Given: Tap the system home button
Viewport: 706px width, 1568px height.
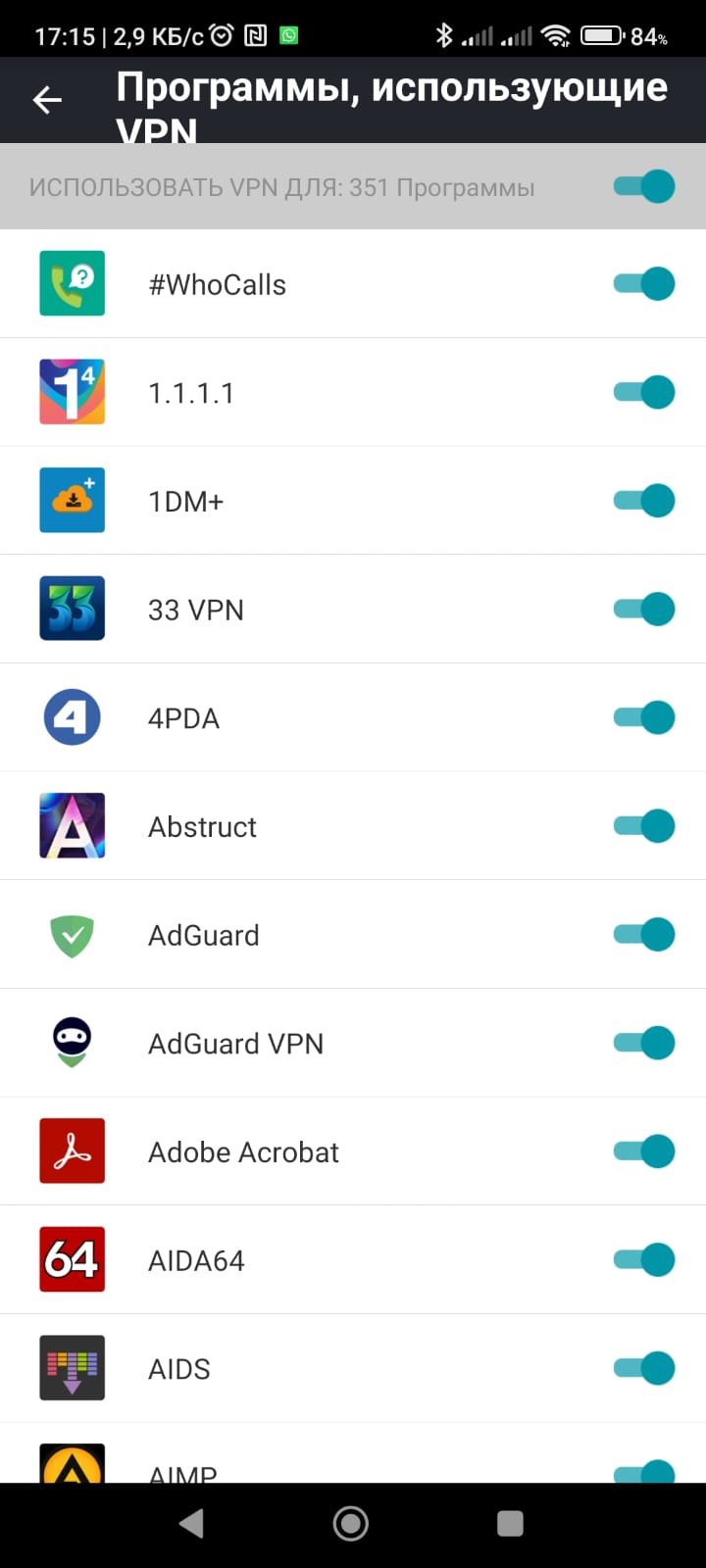Looking at the screenshot, I should click(351, 1523).
